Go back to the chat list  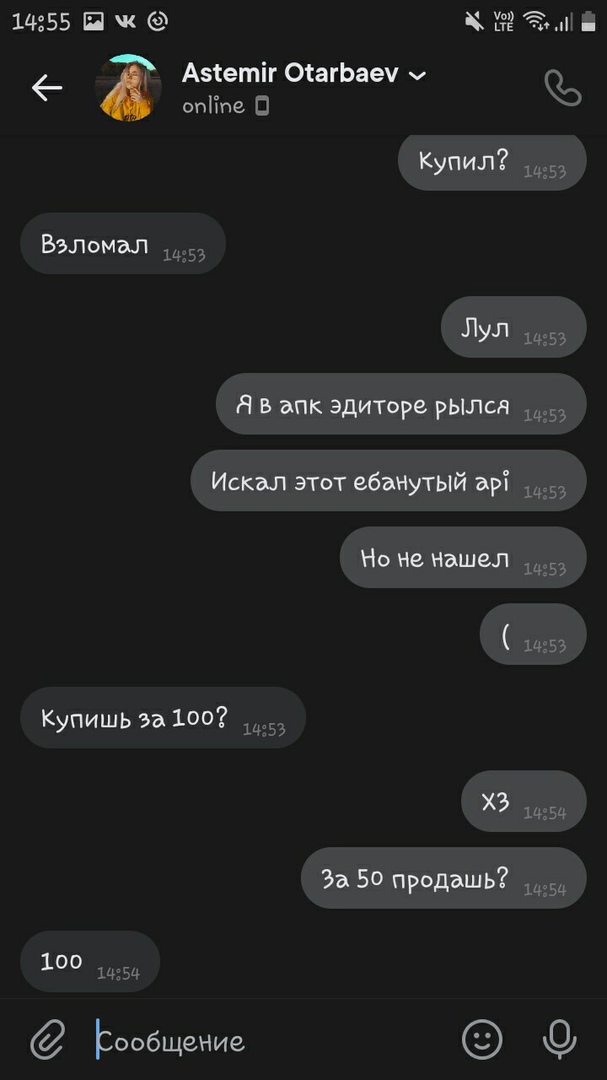(46, 88)
